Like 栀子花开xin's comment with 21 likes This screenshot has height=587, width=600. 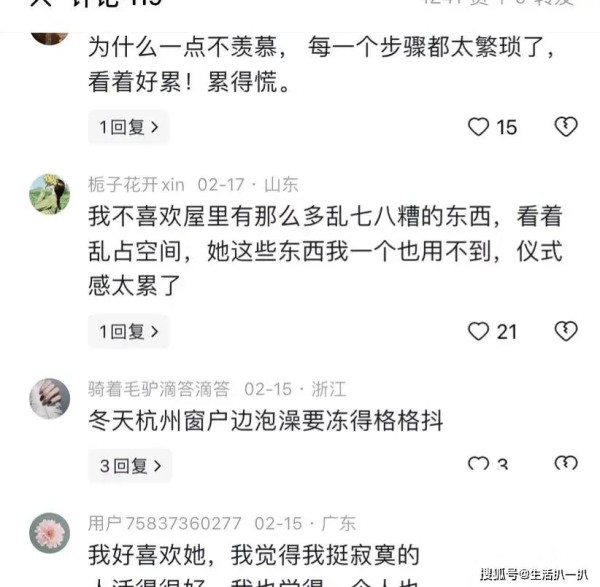coord(479,331)
